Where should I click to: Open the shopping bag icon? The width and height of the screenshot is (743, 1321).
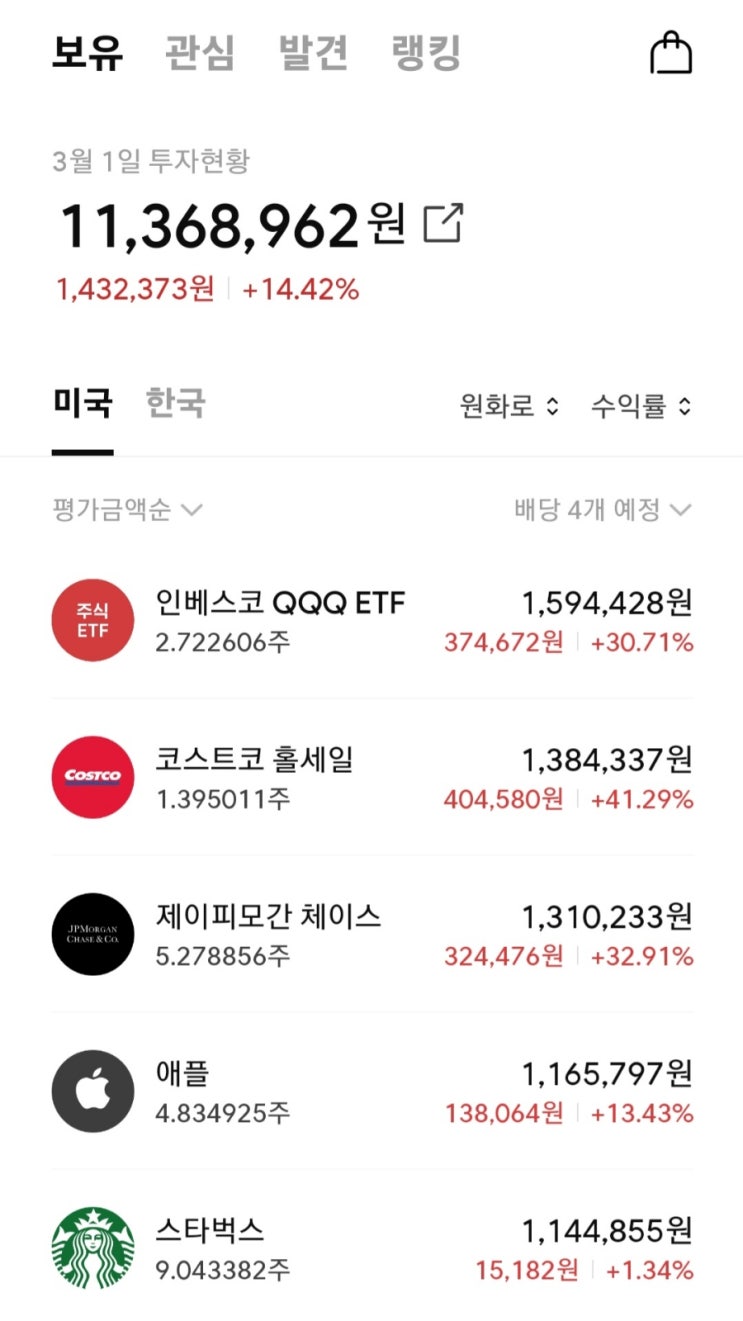click(671, 53)
